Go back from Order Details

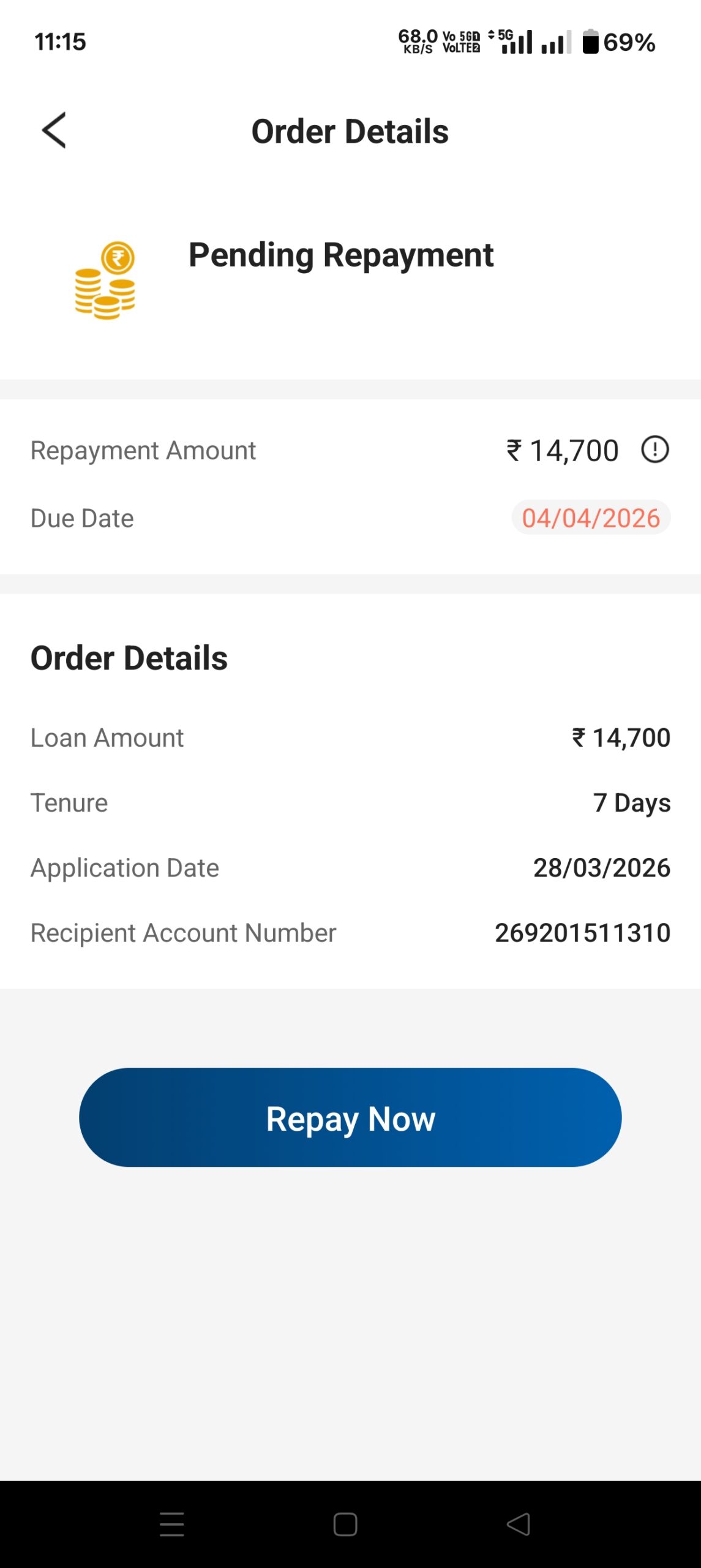(54, 130)
